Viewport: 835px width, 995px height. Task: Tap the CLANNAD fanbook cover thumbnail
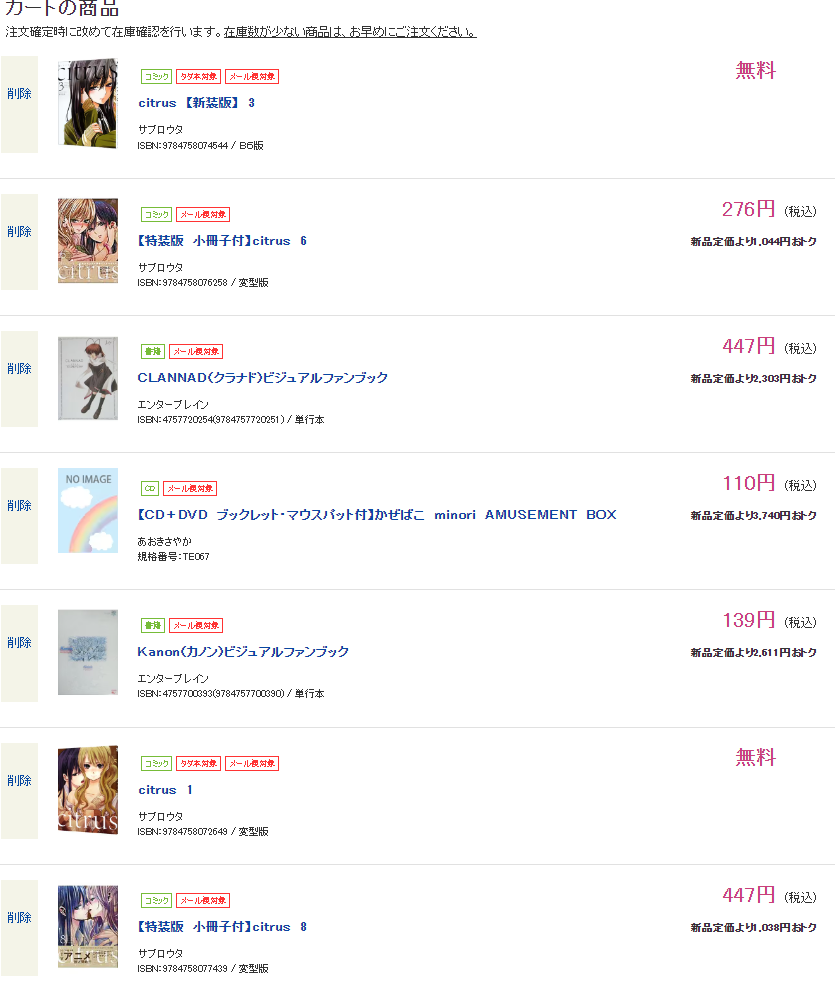tap(87, 378)
